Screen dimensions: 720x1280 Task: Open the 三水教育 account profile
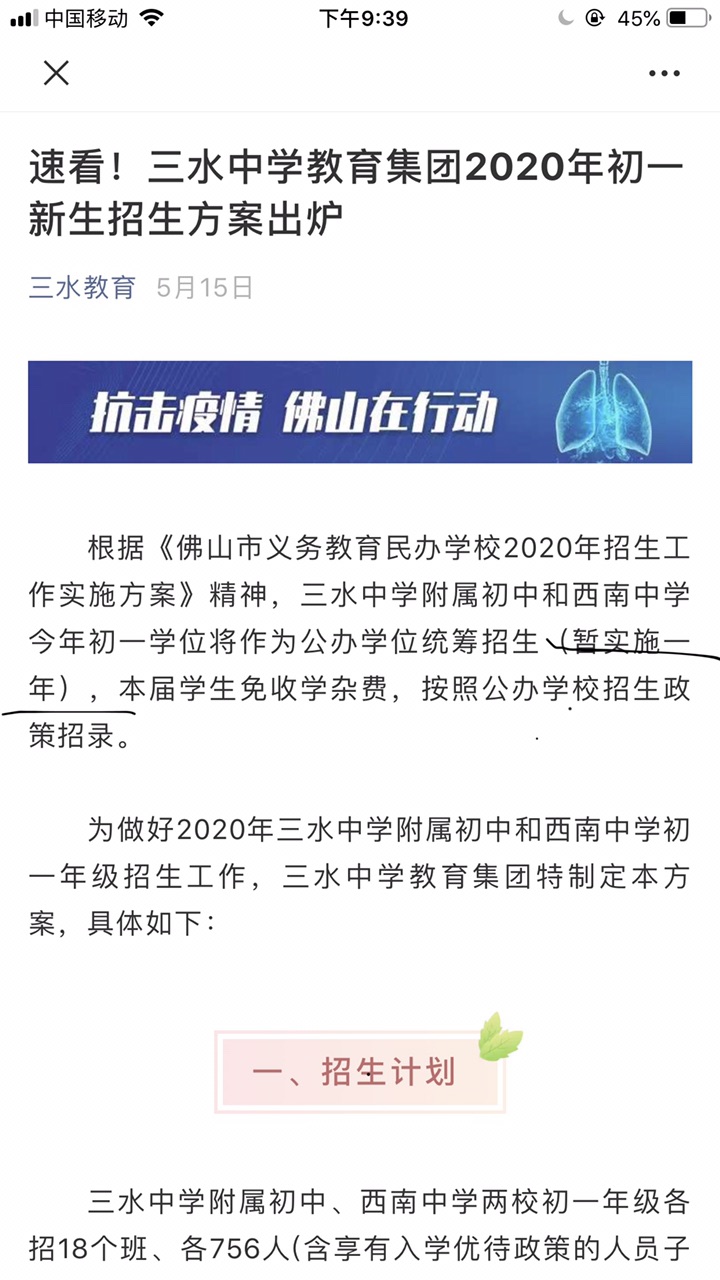point(82,288)
